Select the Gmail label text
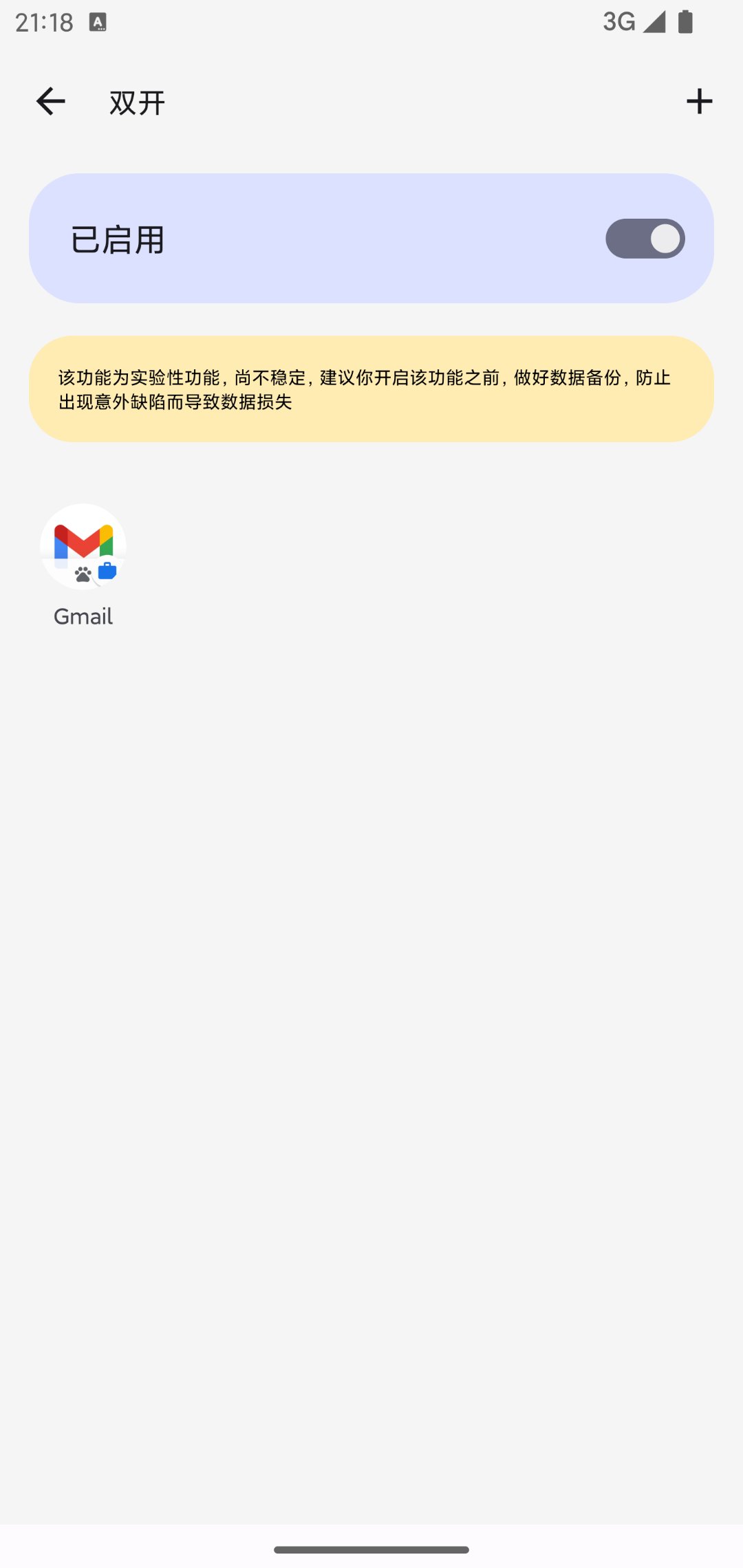The image size is (743, 1568). pos(82,616)
